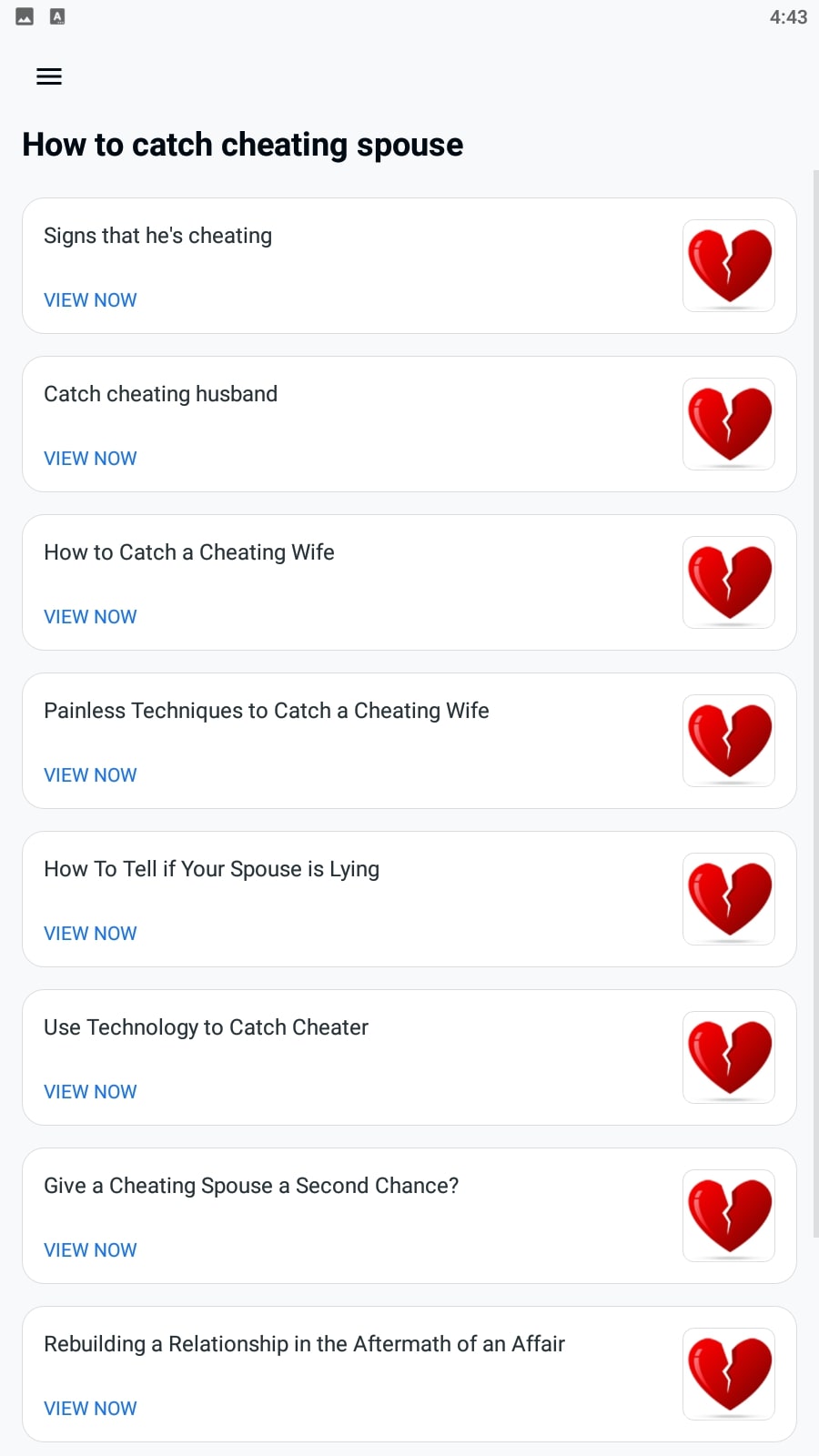
Task: Tap VIEW NOW under Signs that he's cheating
Action: 90,300
